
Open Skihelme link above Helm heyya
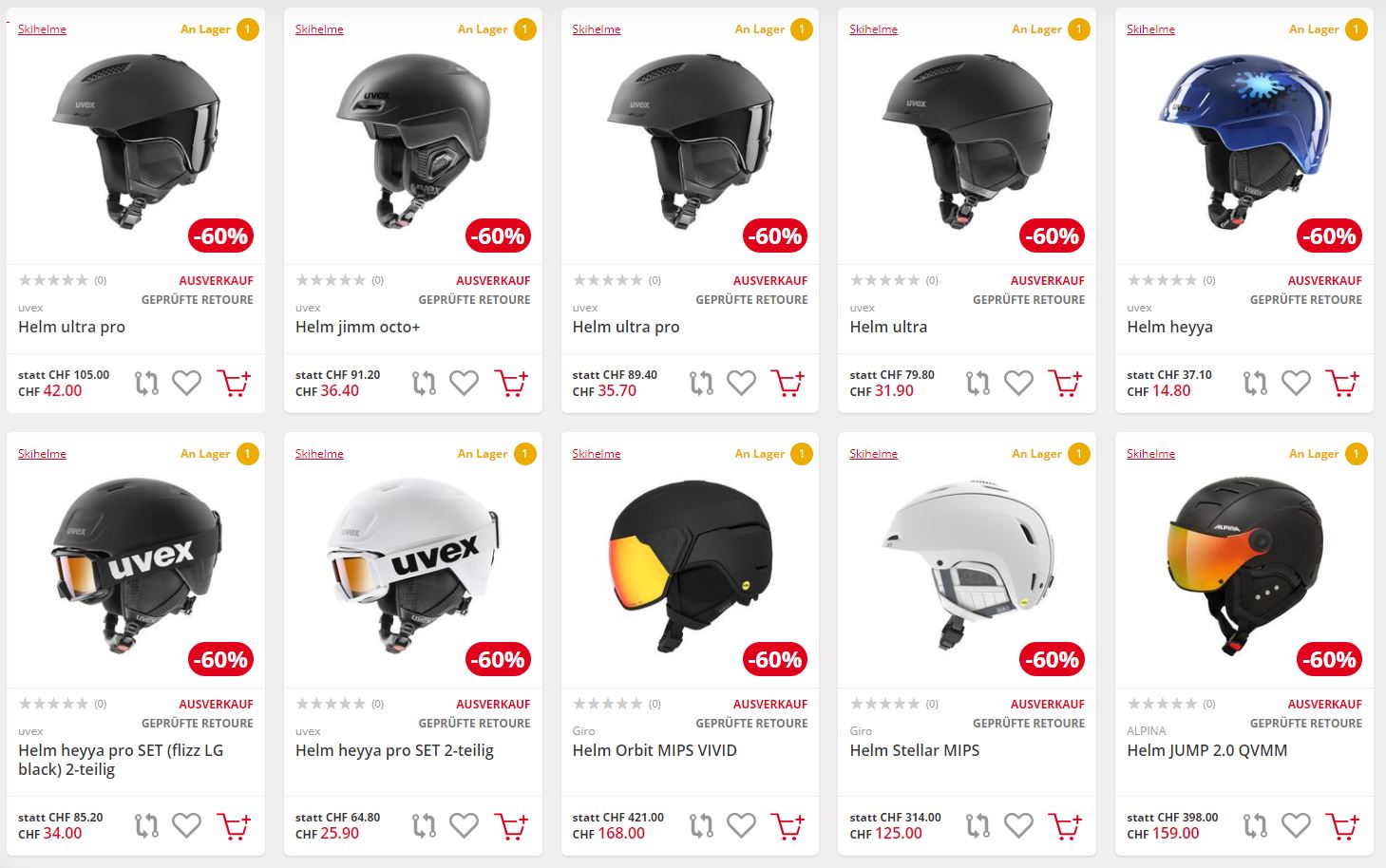coord(1150,29)
